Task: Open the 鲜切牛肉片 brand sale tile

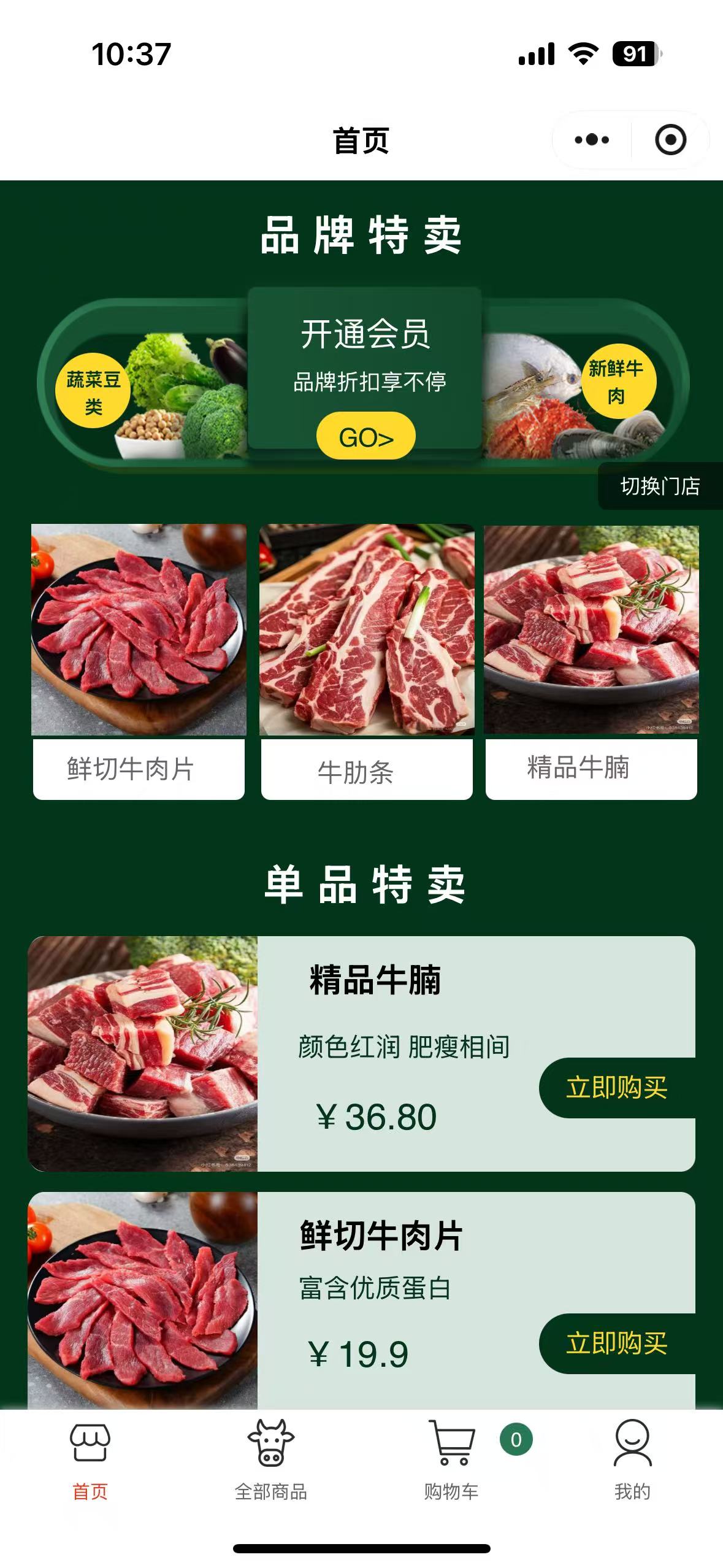Action: 139,661
